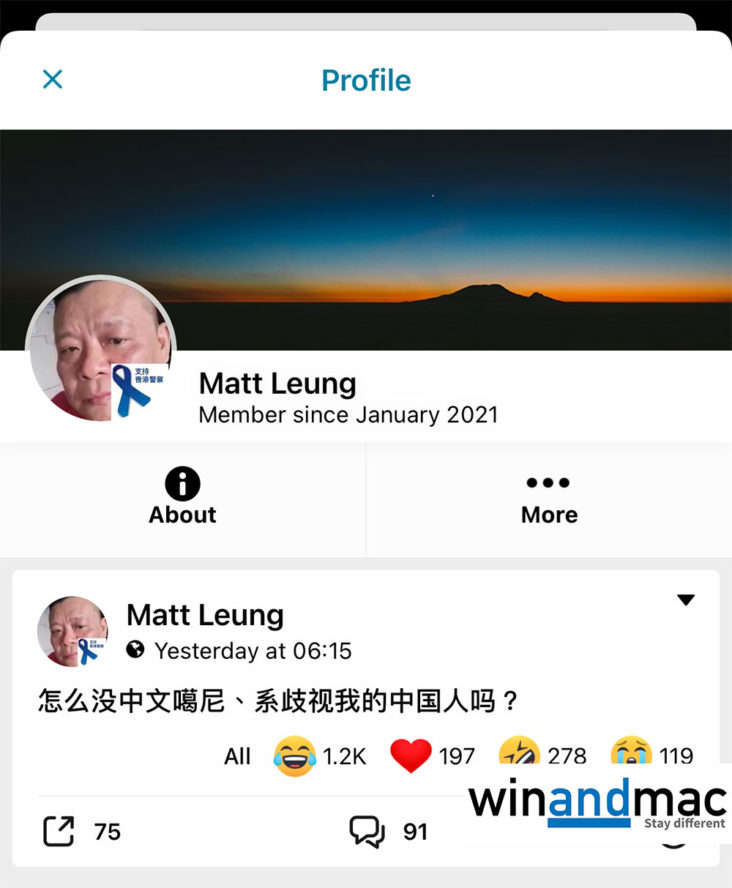View all reactions on the post
The image size is (732, 888).
(x=237, y=756)
